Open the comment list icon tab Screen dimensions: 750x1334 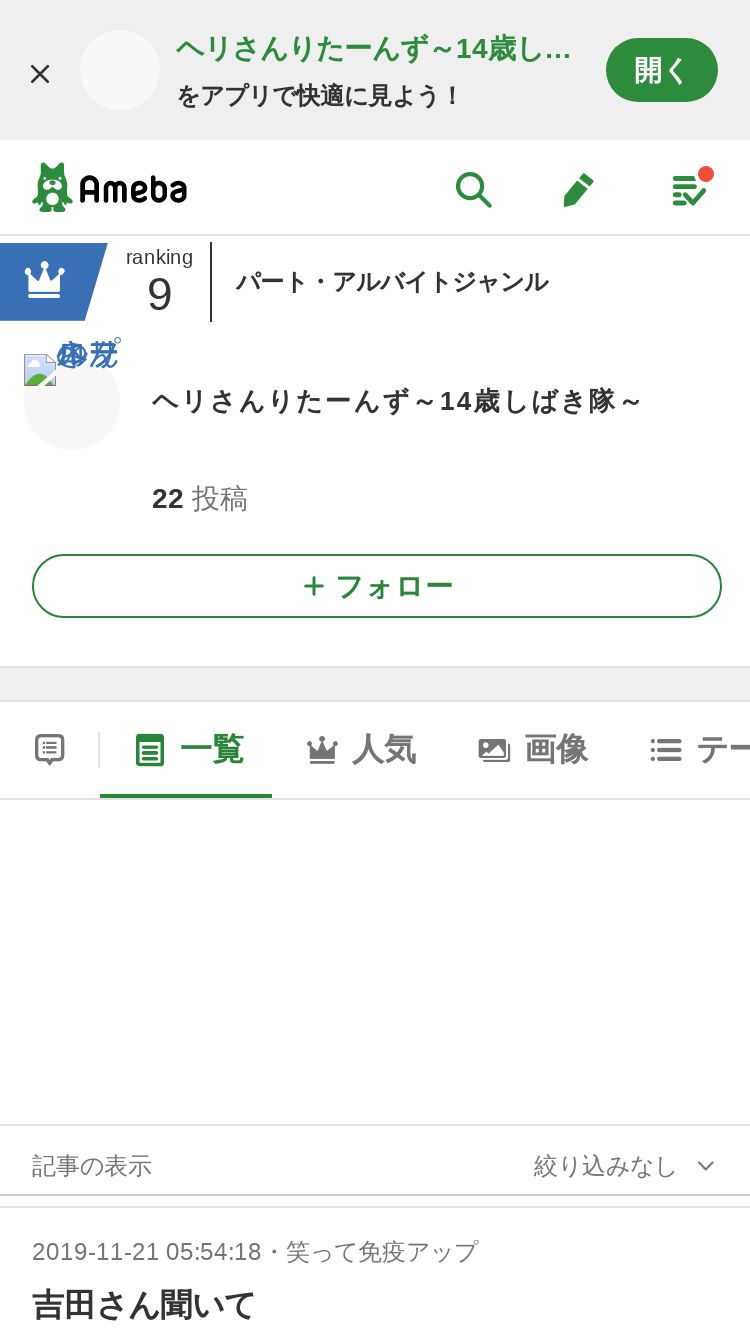pyautogui.click(x=50, y=749)
